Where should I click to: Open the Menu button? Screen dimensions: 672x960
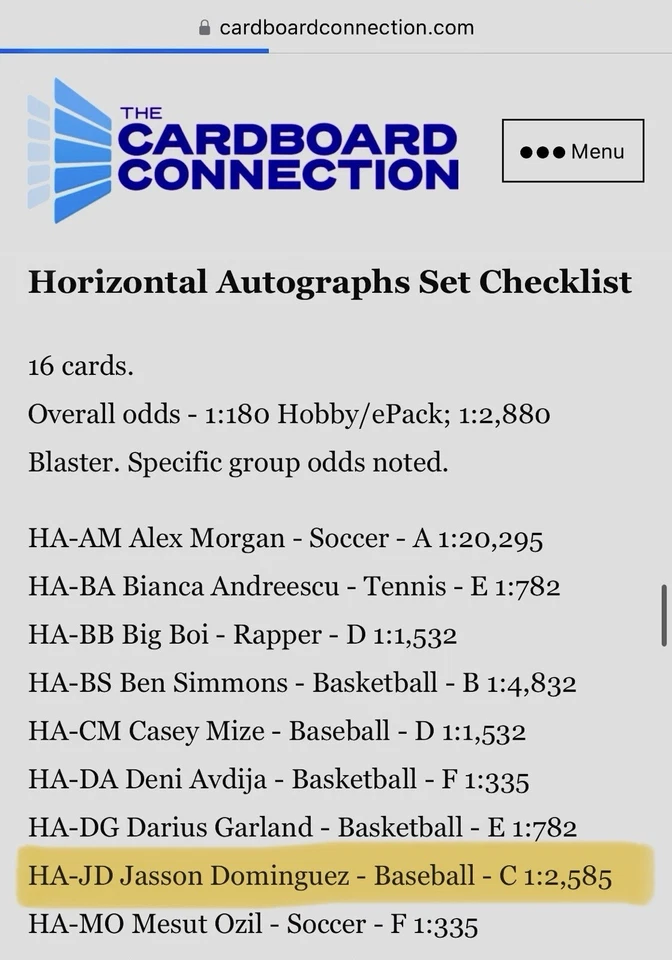point(573,151)
